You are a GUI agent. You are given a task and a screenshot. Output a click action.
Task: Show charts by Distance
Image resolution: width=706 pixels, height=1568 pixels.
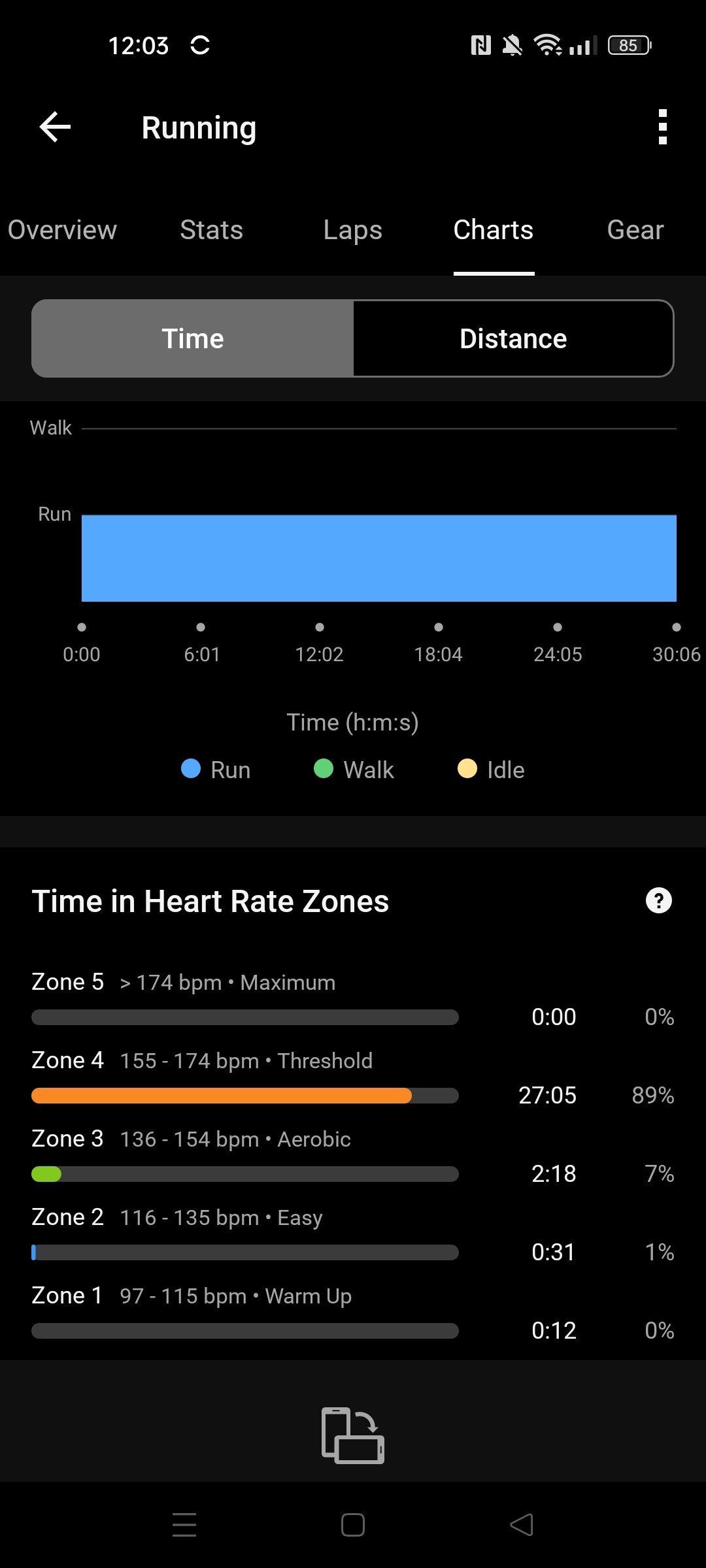(x=513, y=338)
